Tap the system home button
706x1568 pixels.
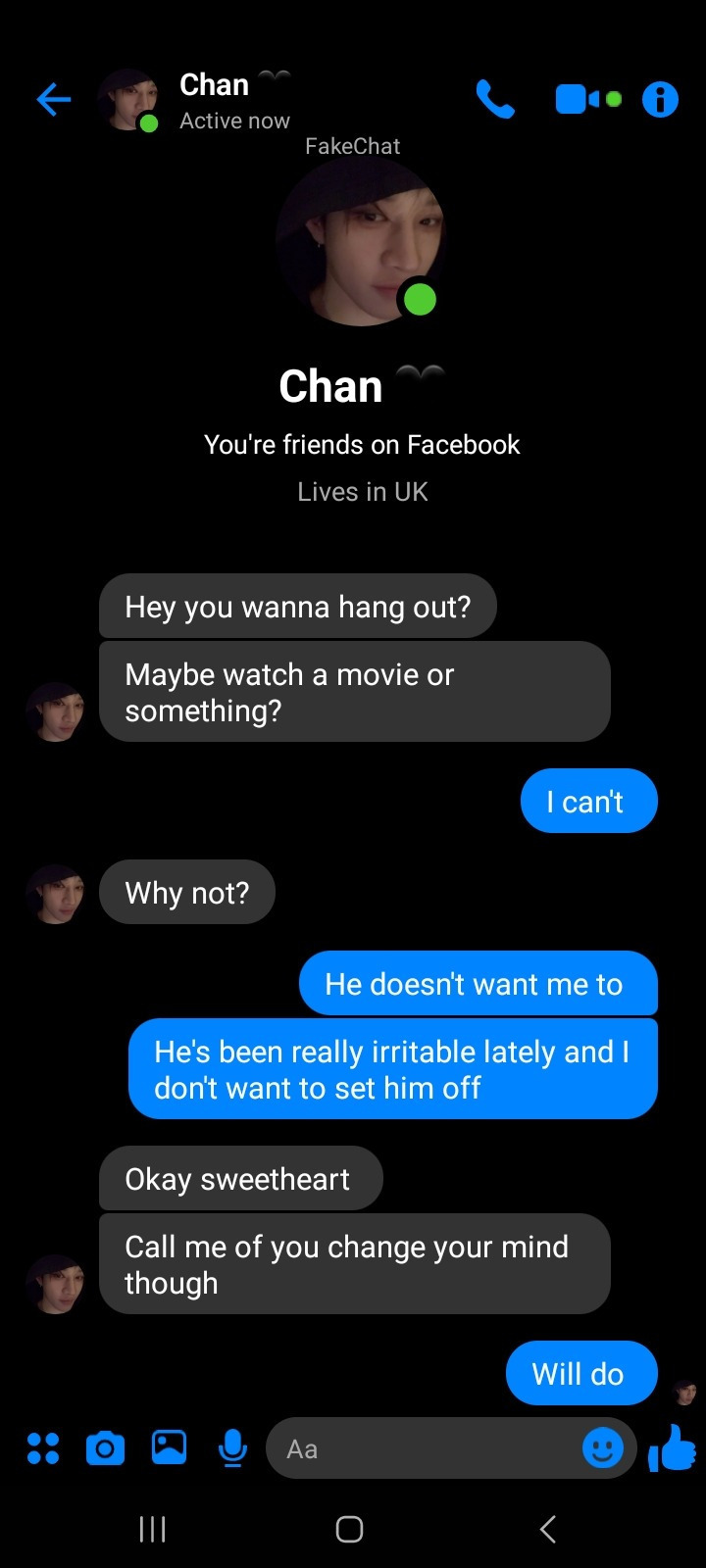click(x=350, y=1529)
